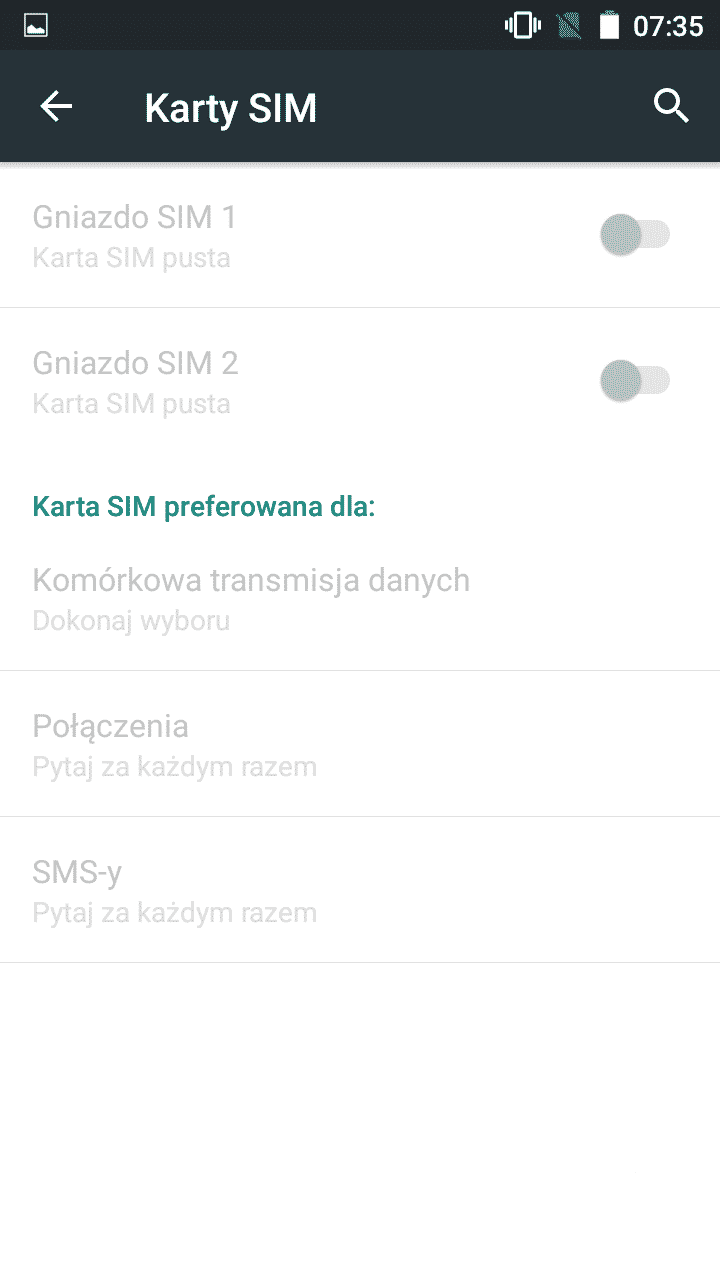Open the Połączenia preference
The height and width of the screenshot is (1280, 720).
coord(175,744)
